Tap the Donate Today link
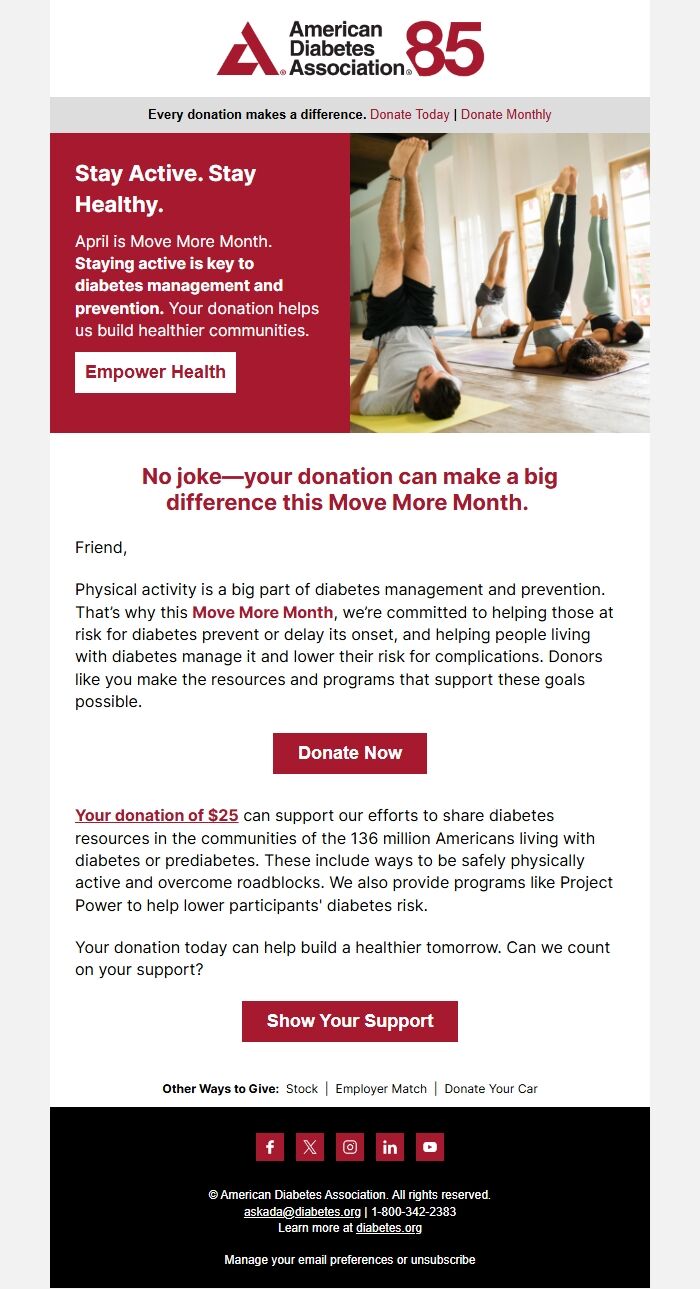This screenshot has height=1289, width=700. [x=410, y=115]
